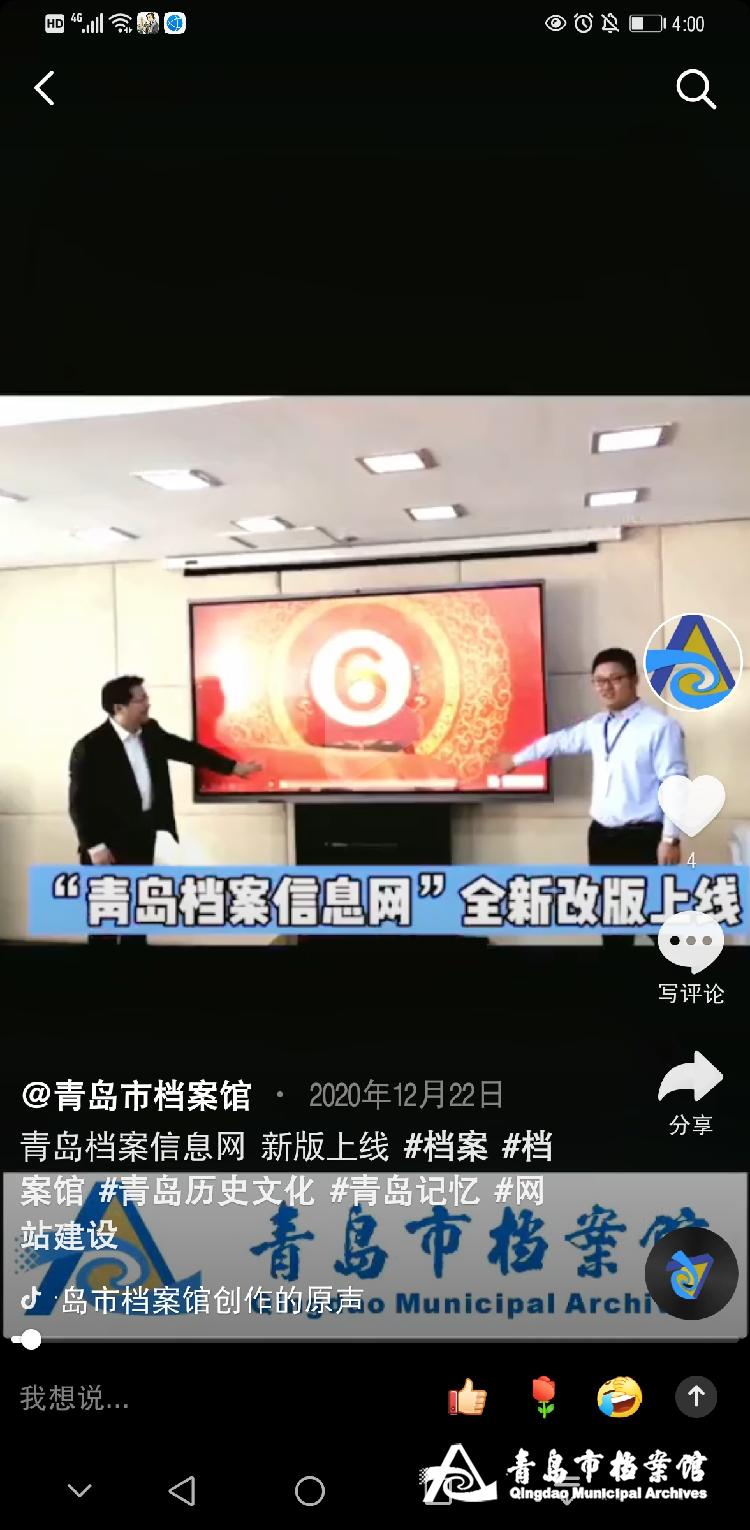Like this video with the heart

point(691,806)
